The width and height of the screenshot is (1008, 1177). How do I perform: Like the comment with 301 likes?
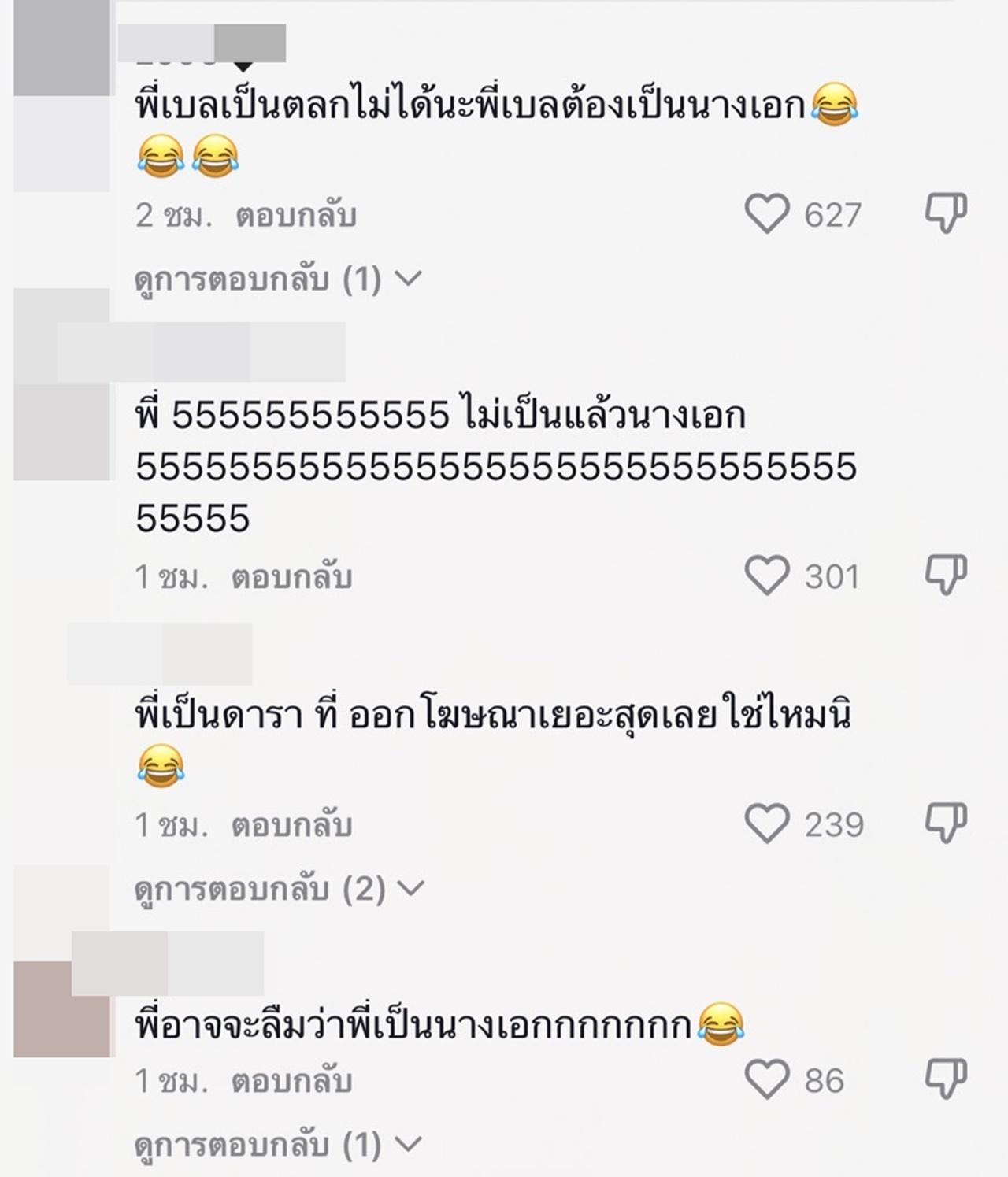[767, 576]
